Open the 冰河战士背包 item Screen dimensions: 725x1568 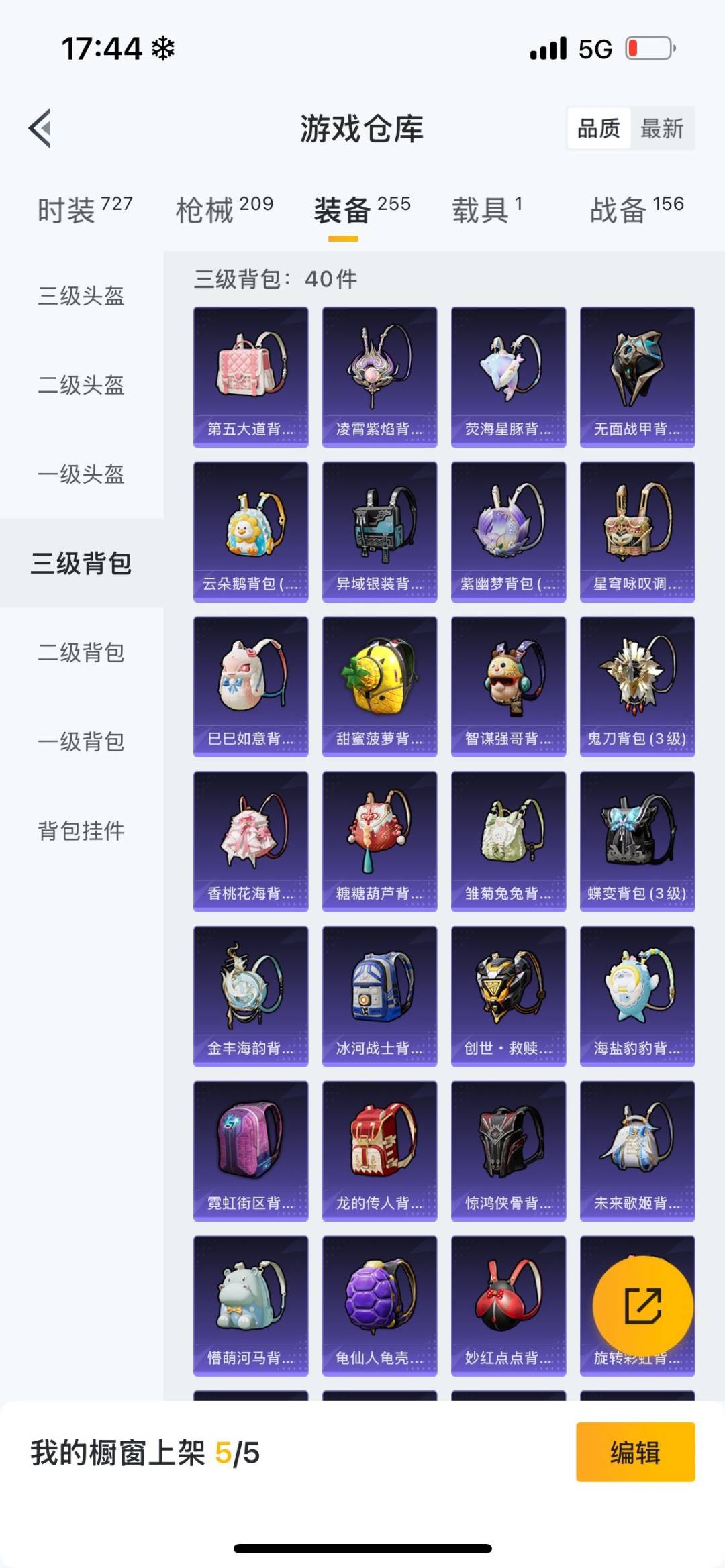[x=379, y=996]
